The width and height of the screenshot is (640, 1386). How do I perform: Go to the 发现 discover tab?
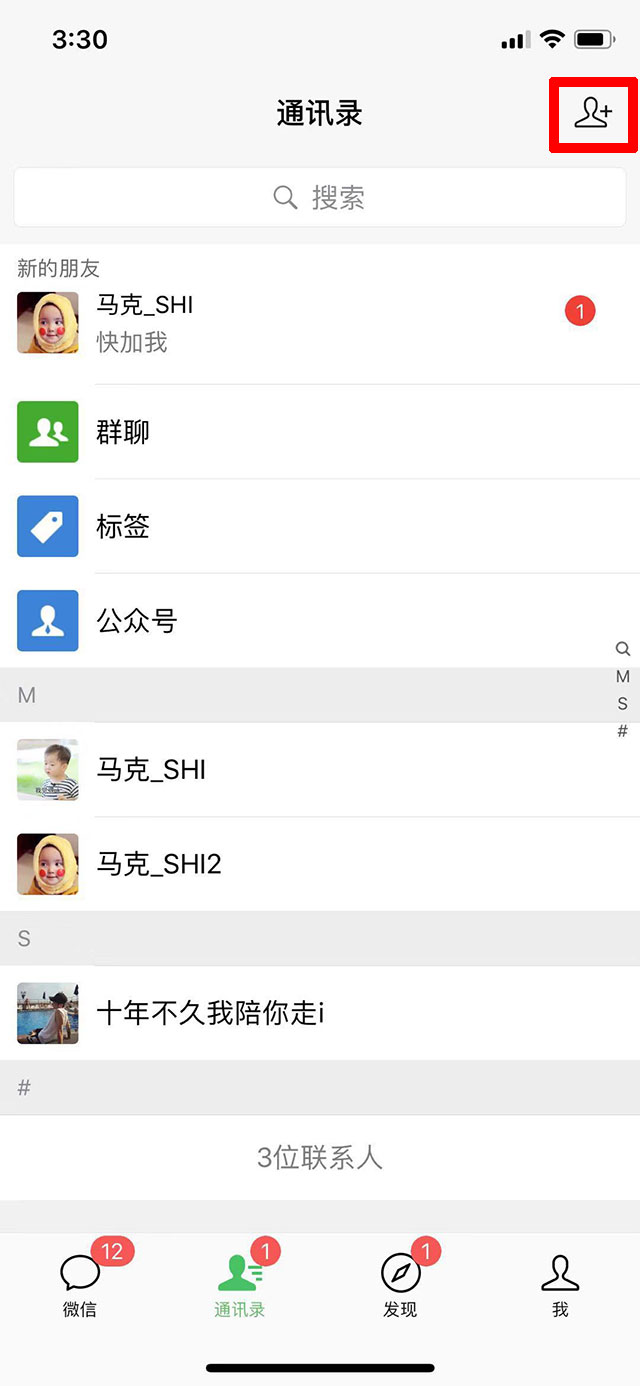click(x=400, y=1284)
